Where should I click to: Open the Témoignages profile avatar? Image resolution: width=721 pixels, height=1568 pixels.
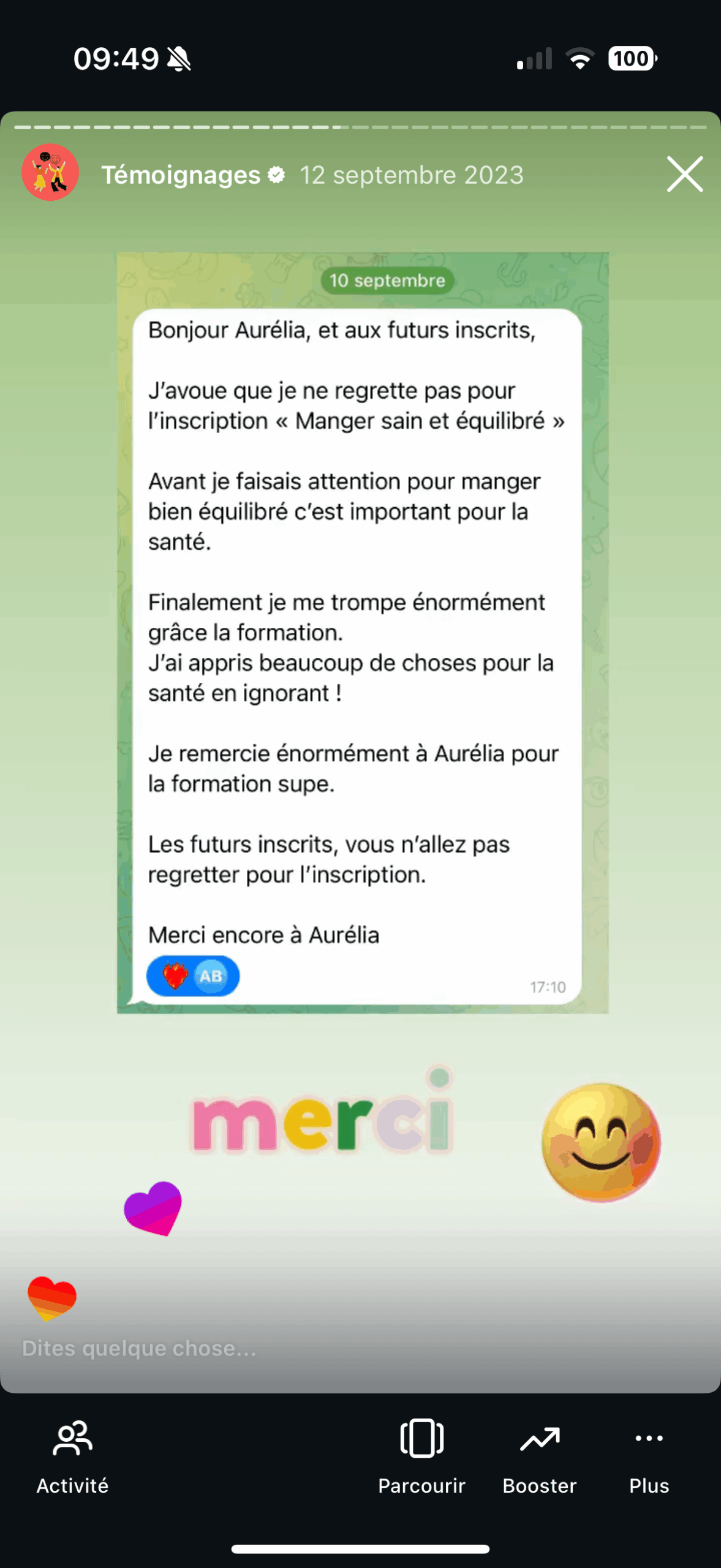50,173
